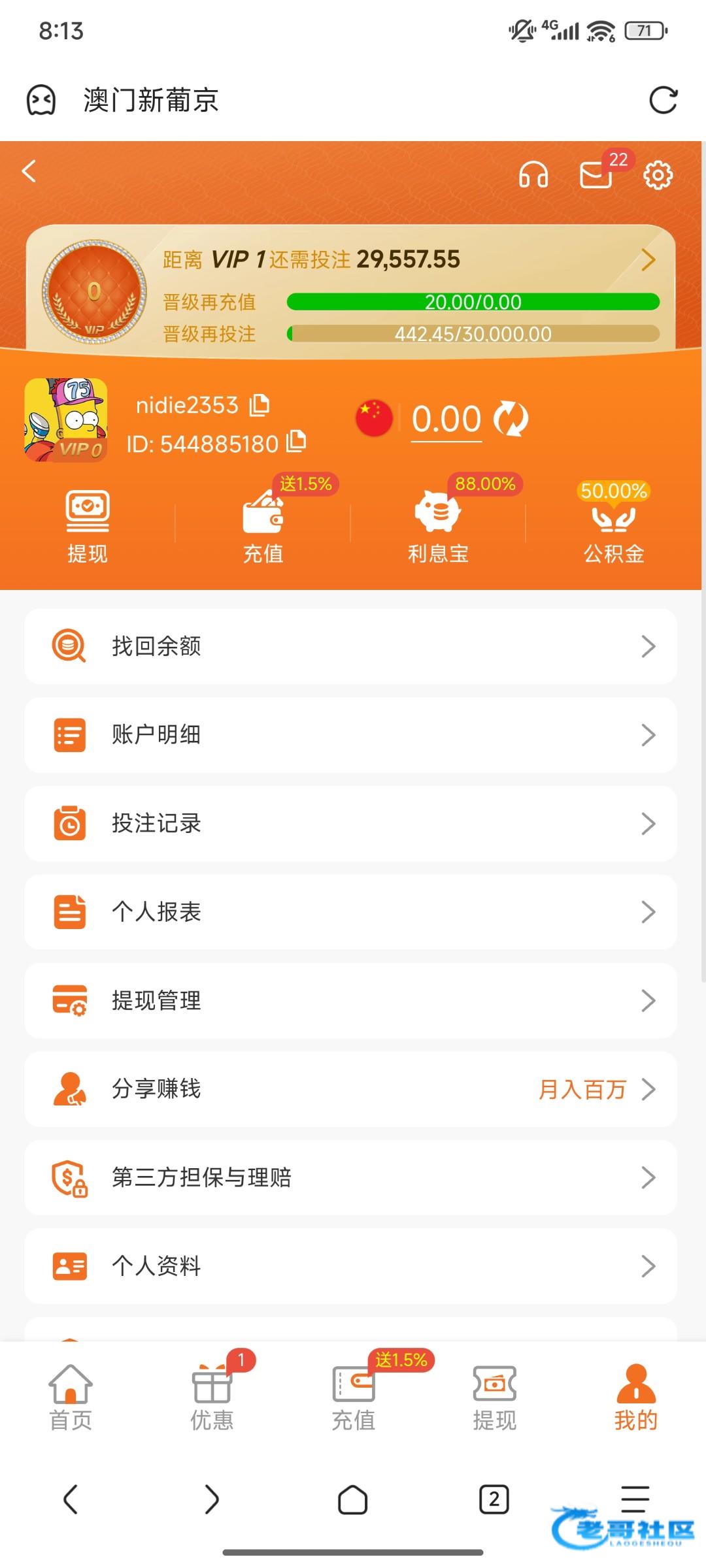Viewport: 706px width, 1568px height.
Task: Tap the back arrow in orange header
Action: [29, 172]
